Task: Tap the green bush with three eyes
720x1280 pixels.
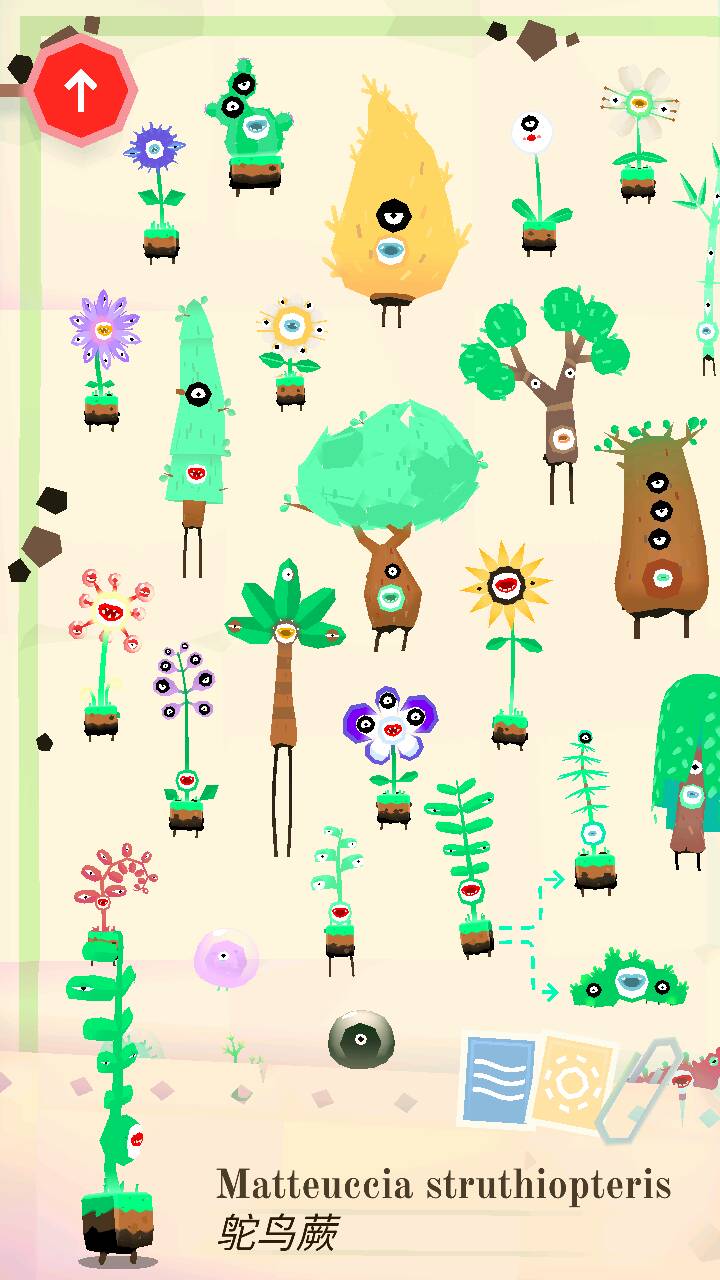Action: coord(630,982)
